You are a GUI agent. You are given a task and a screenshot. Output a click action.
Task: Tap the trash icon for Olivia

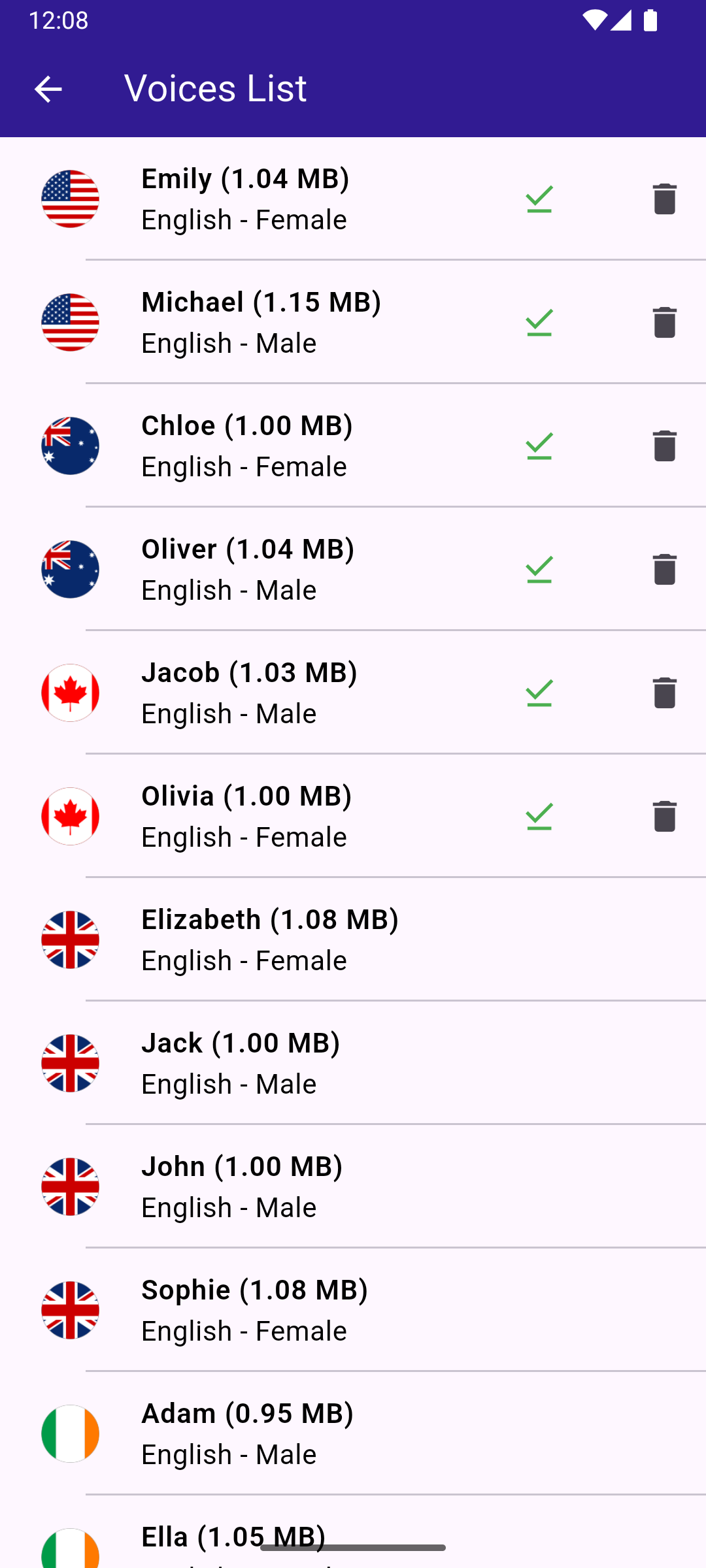[665, 816]
